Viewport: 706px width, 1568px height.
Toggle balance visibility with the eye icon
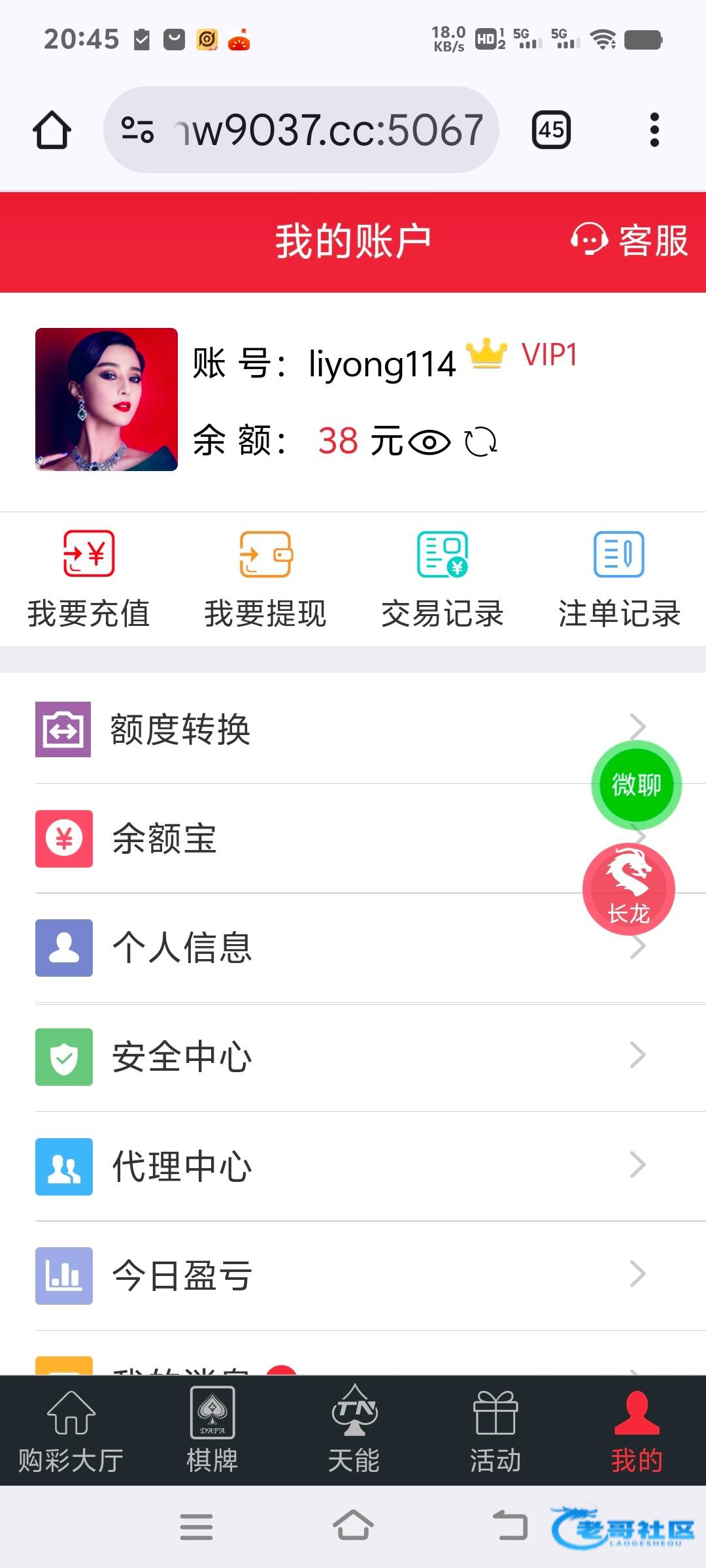(x=429, y=442)
